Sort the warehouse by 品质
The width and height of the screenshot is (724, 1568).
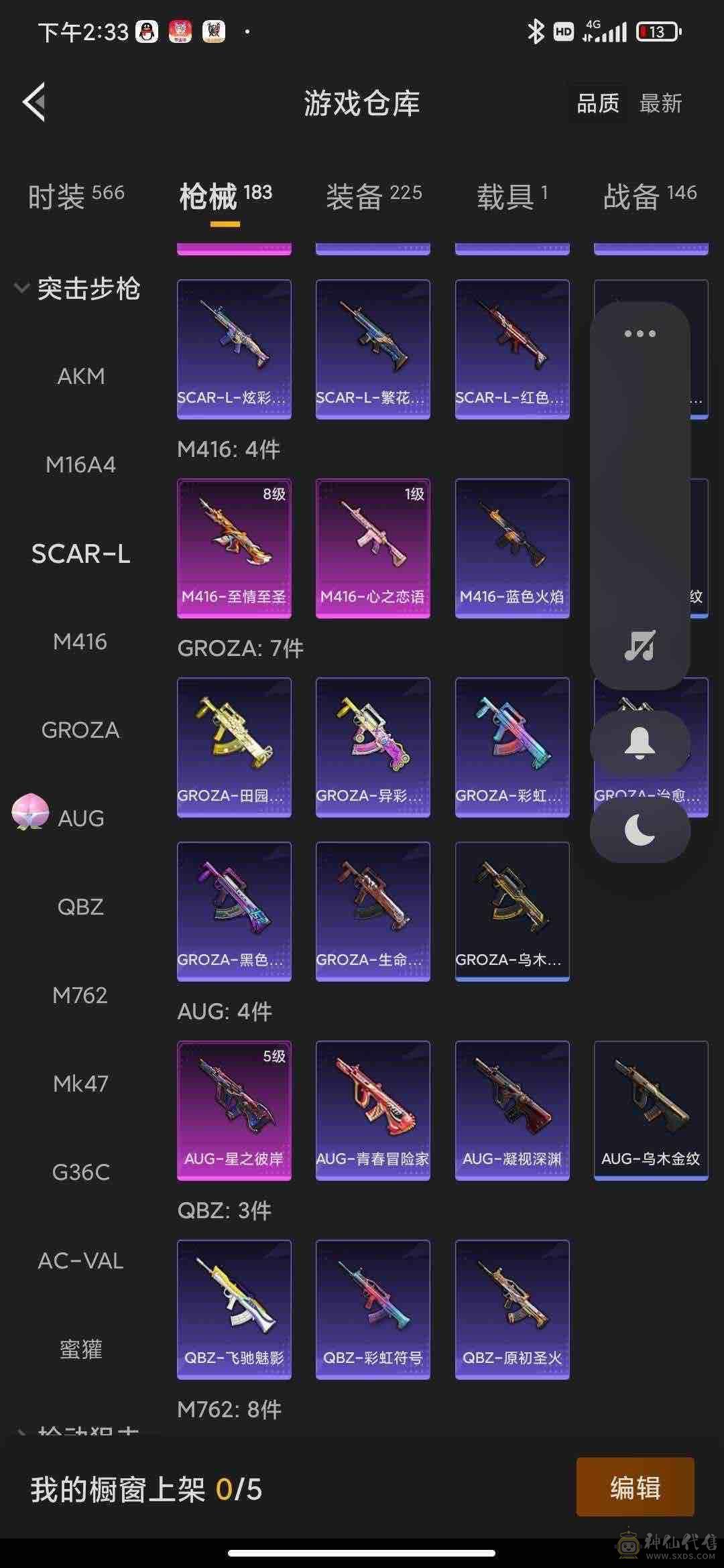pyautogui.click(x=598, y=104)
